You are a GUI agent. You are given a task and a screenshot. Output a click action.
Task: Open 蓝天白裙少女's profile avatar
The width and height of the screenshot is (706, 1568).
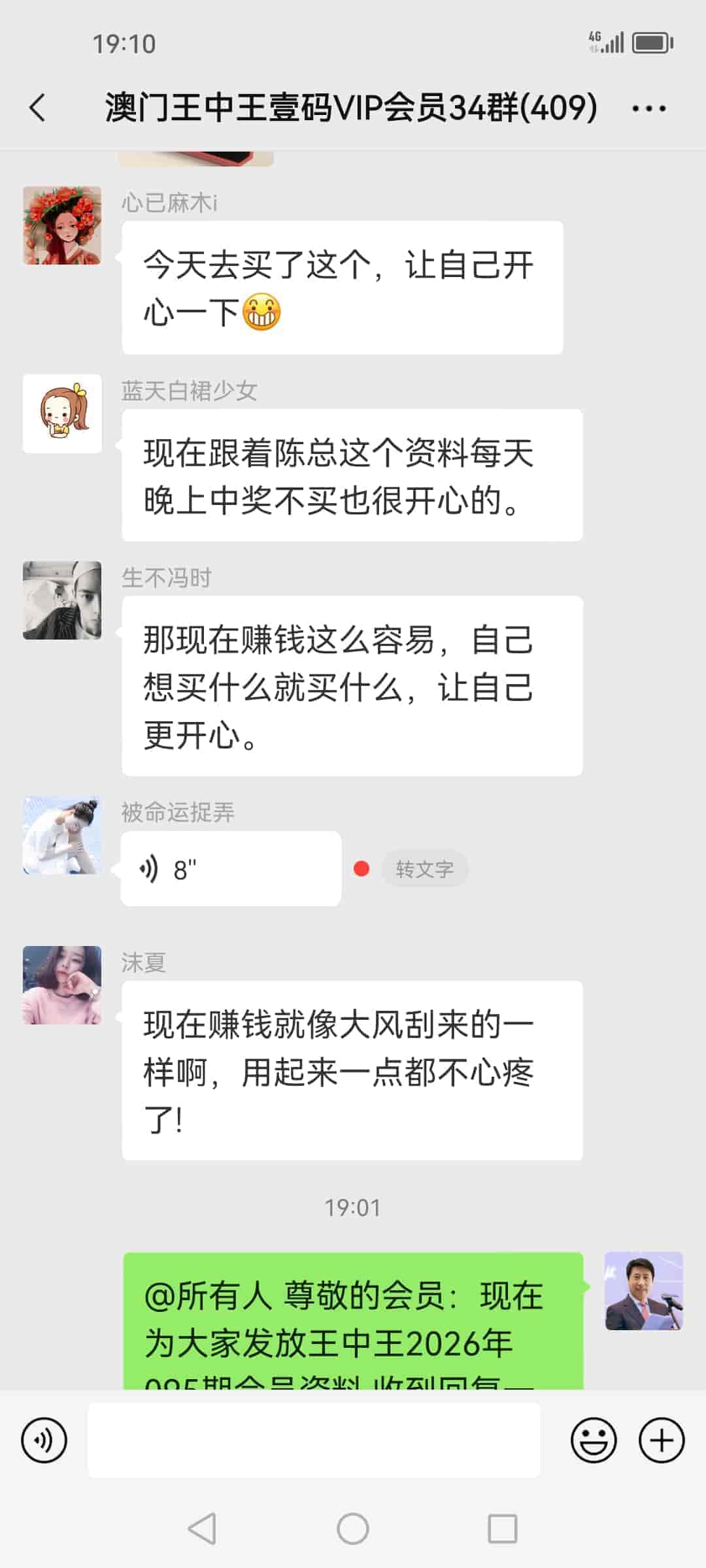(x=62, y=414)
